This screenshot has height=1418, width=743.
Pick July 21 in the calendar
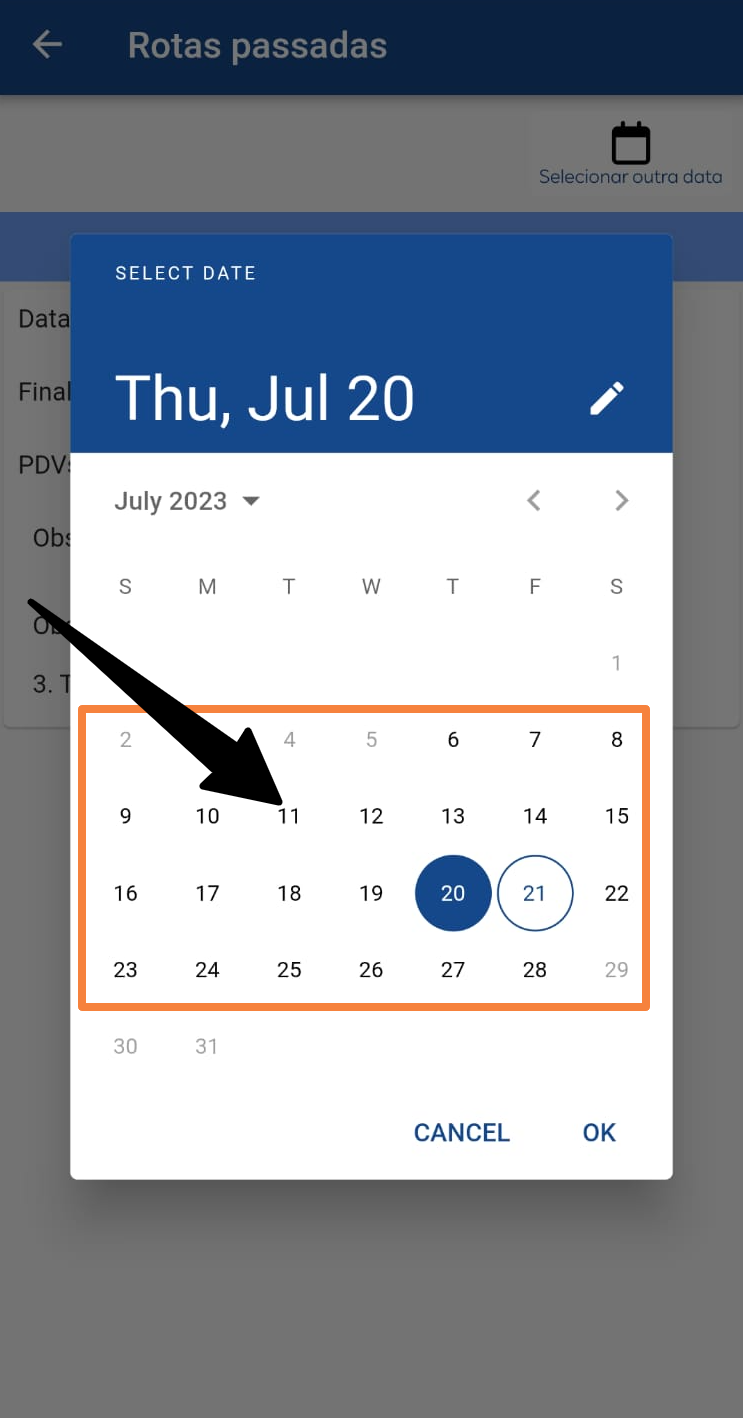point(535,893)
